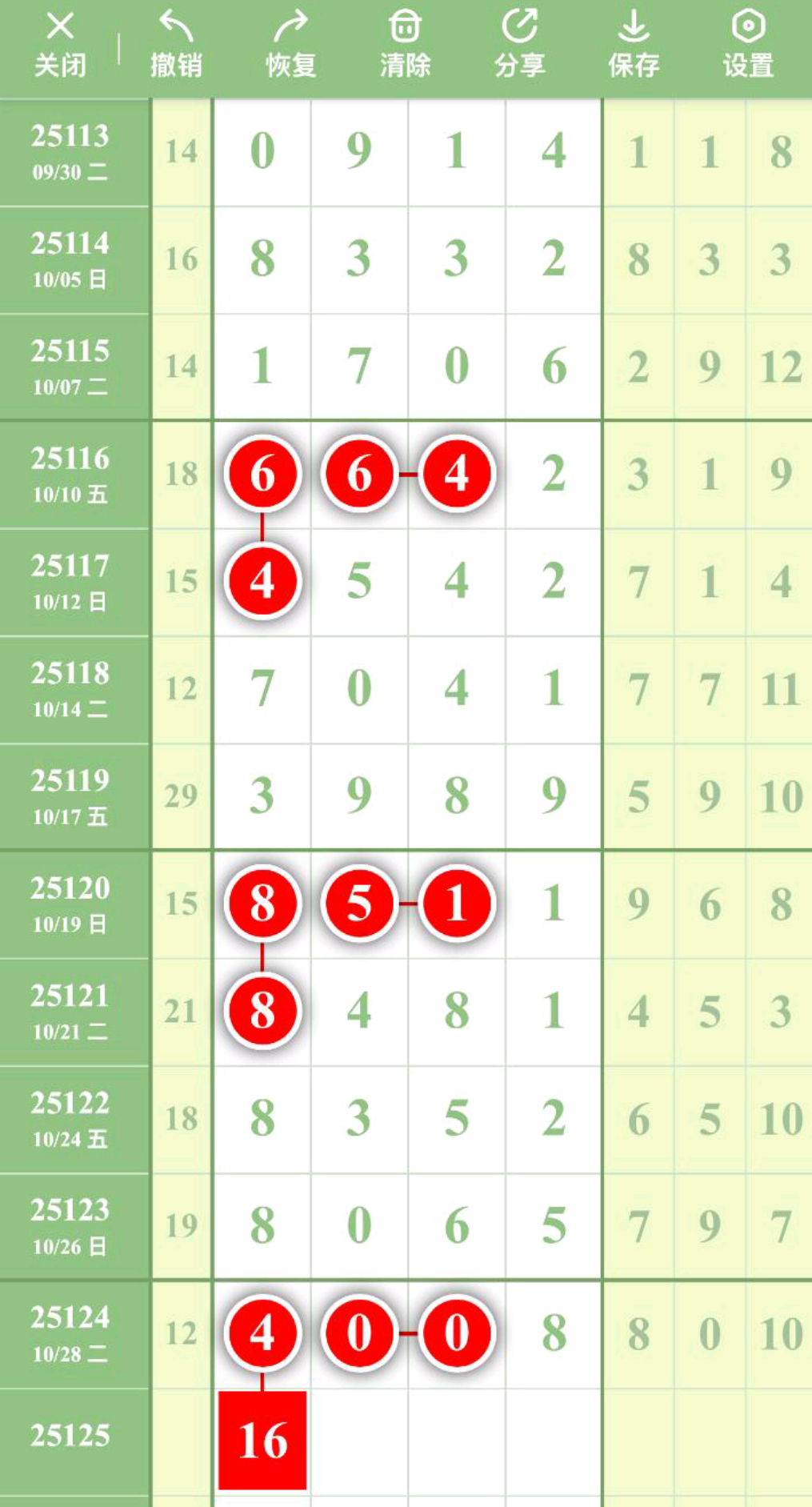Clear all markings (清除)

tap(405, 44)
